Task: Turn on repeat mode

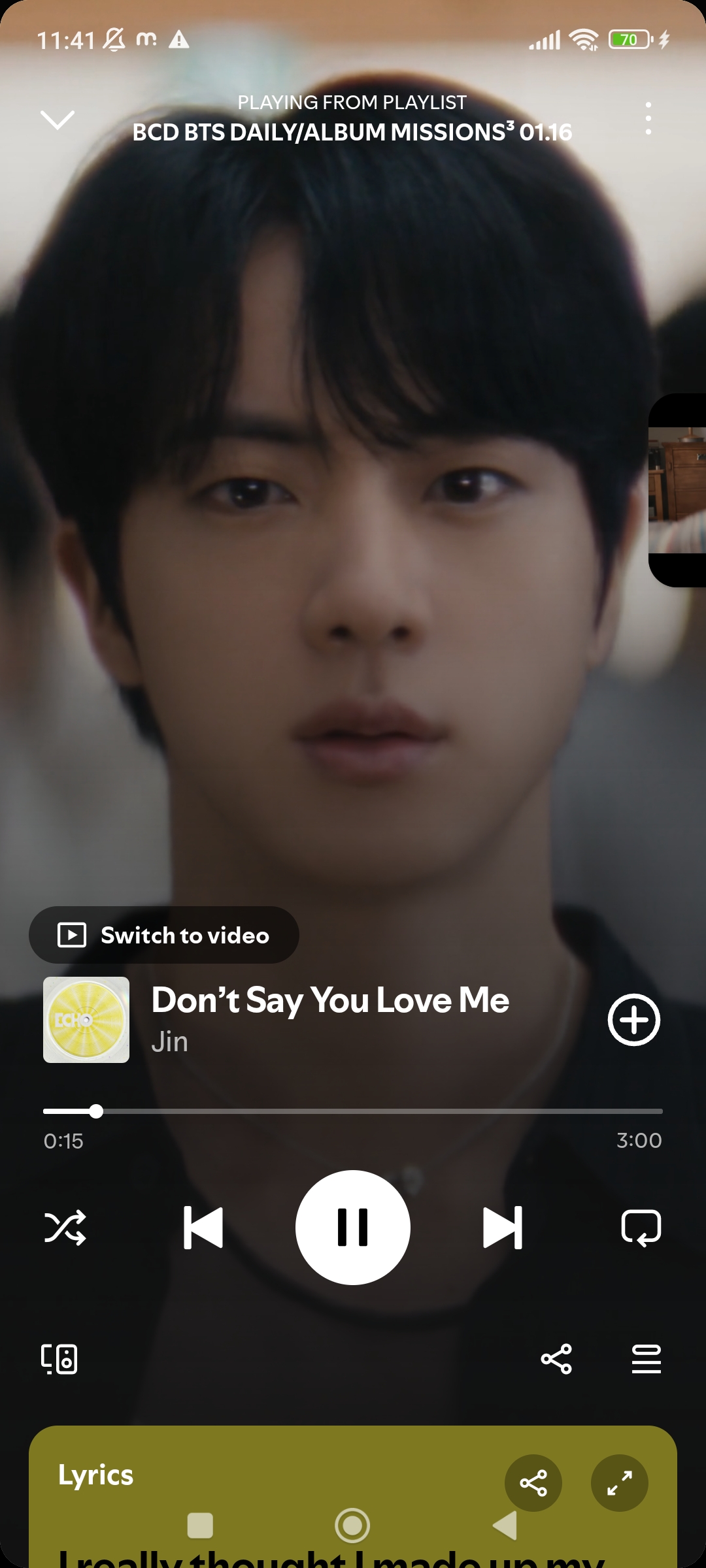Action: tap(643, 1228)
